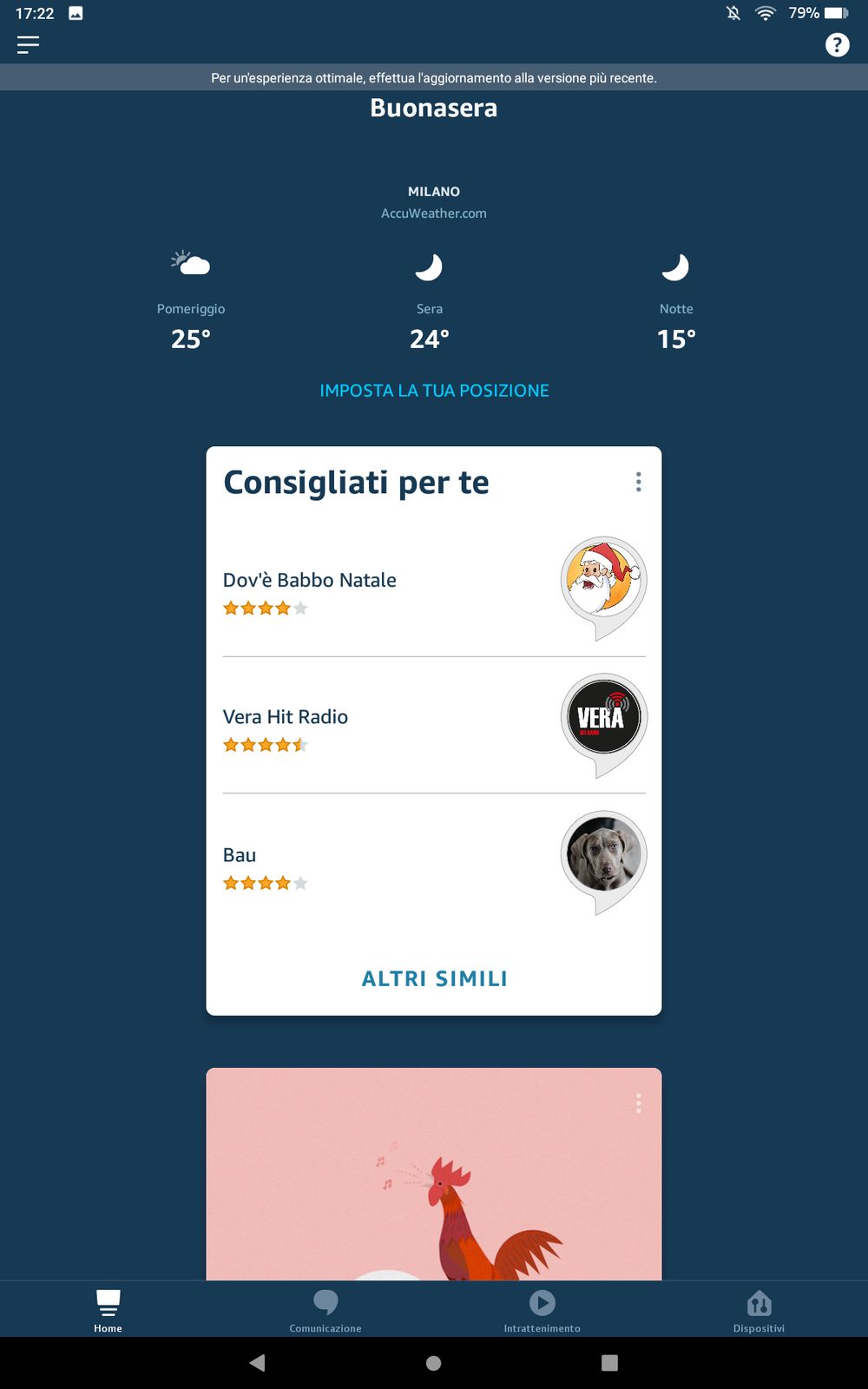Tap ALTRI SIMILI to see more

(434, 978)
